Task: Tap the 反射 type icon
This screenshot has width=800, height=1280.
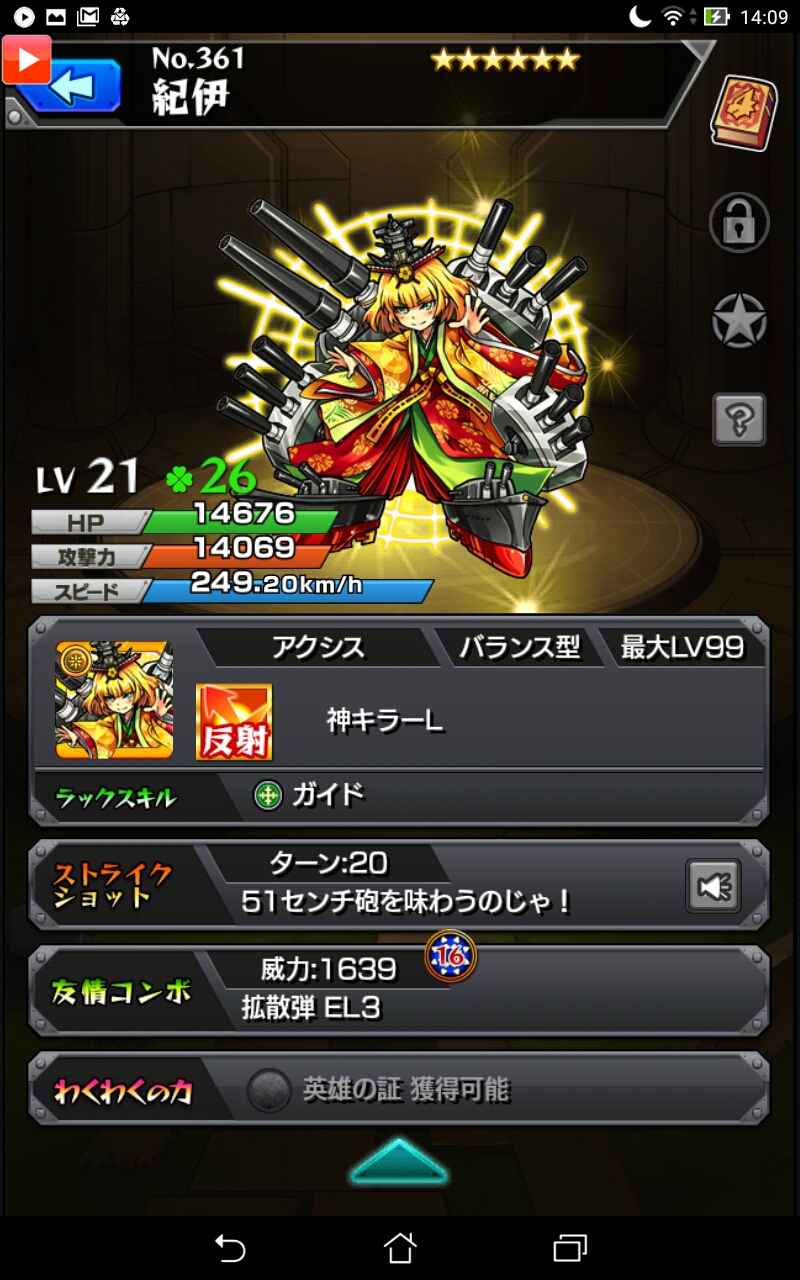Action: [x=234, y=721]
